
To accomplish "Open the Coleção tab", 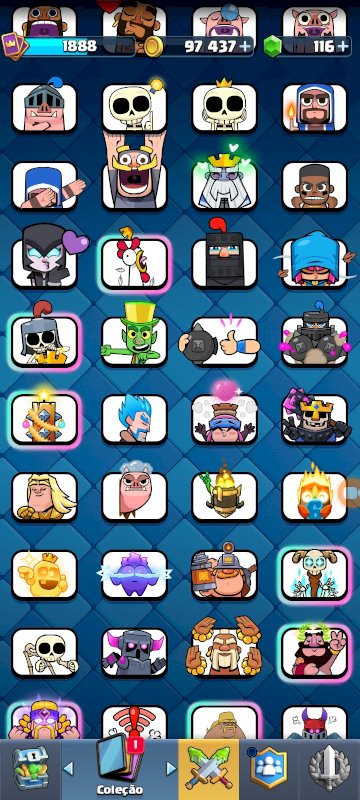I will [120, 767].
